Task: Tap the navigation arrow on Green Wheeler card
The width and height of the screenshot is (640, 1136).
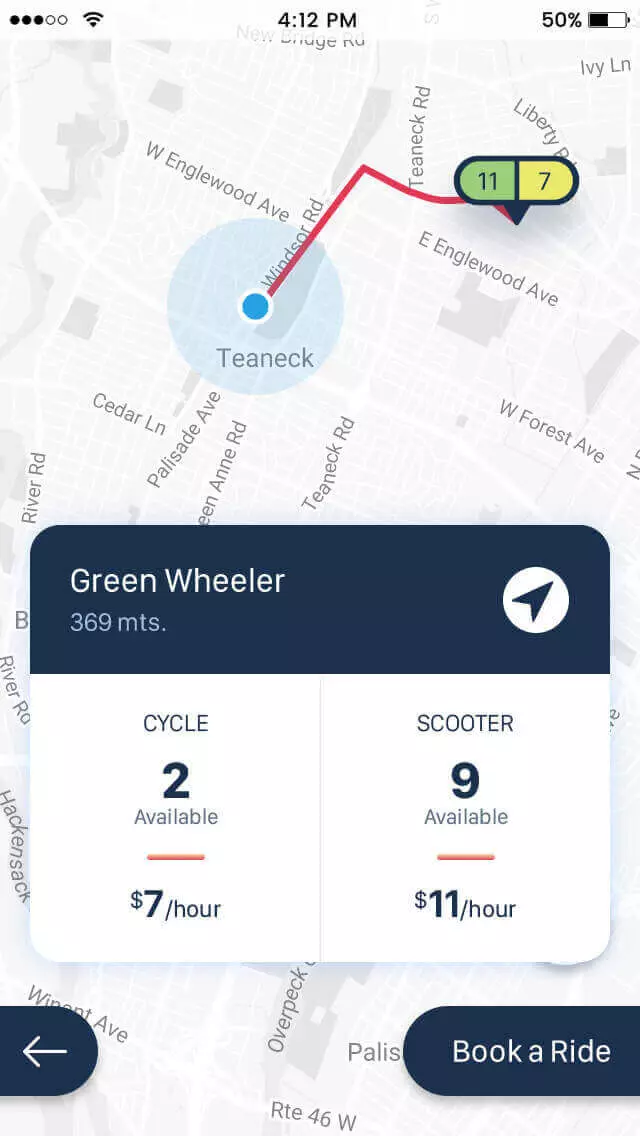Action: pos(535,600)
